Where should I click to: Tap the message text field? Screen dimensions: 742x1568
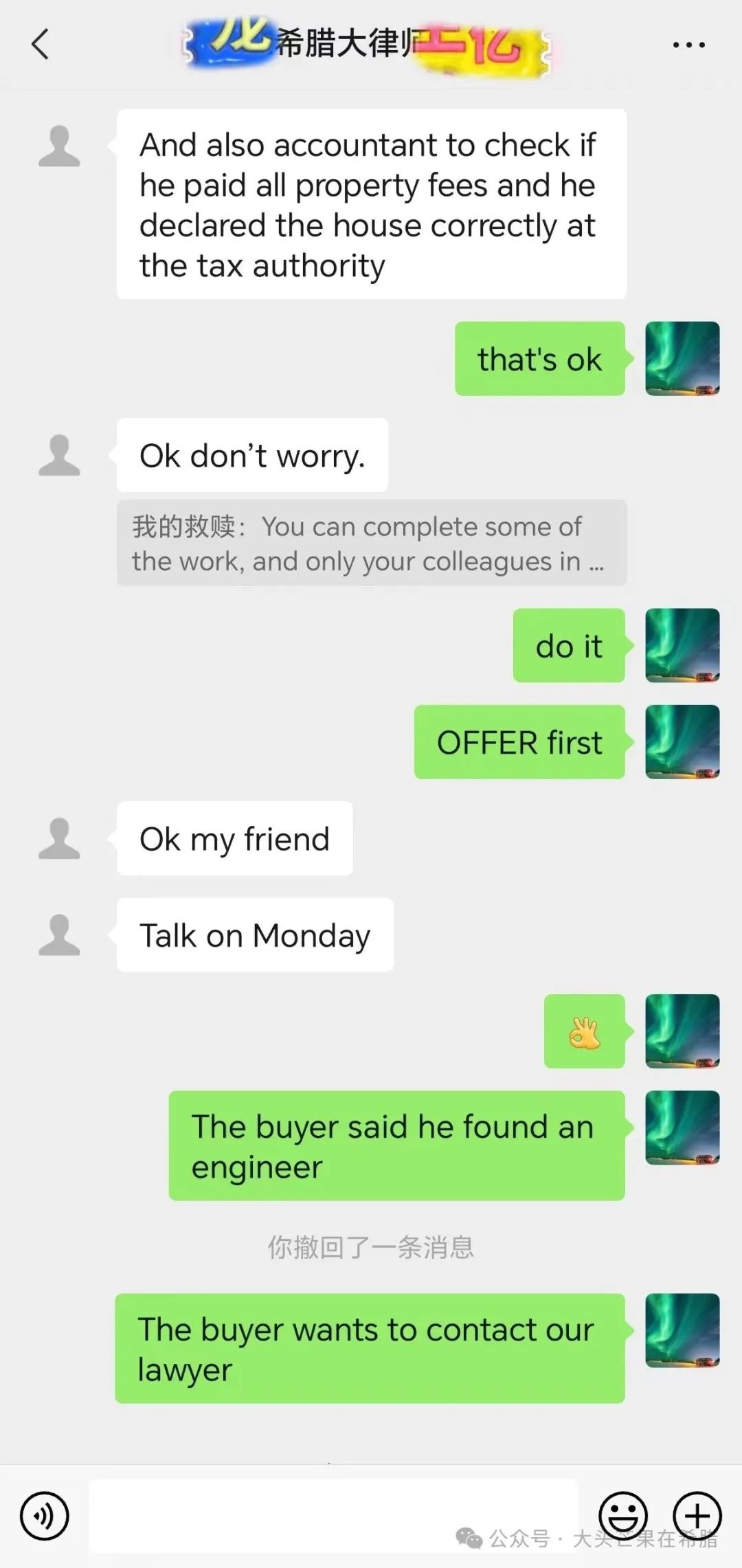click(333, 1516)
